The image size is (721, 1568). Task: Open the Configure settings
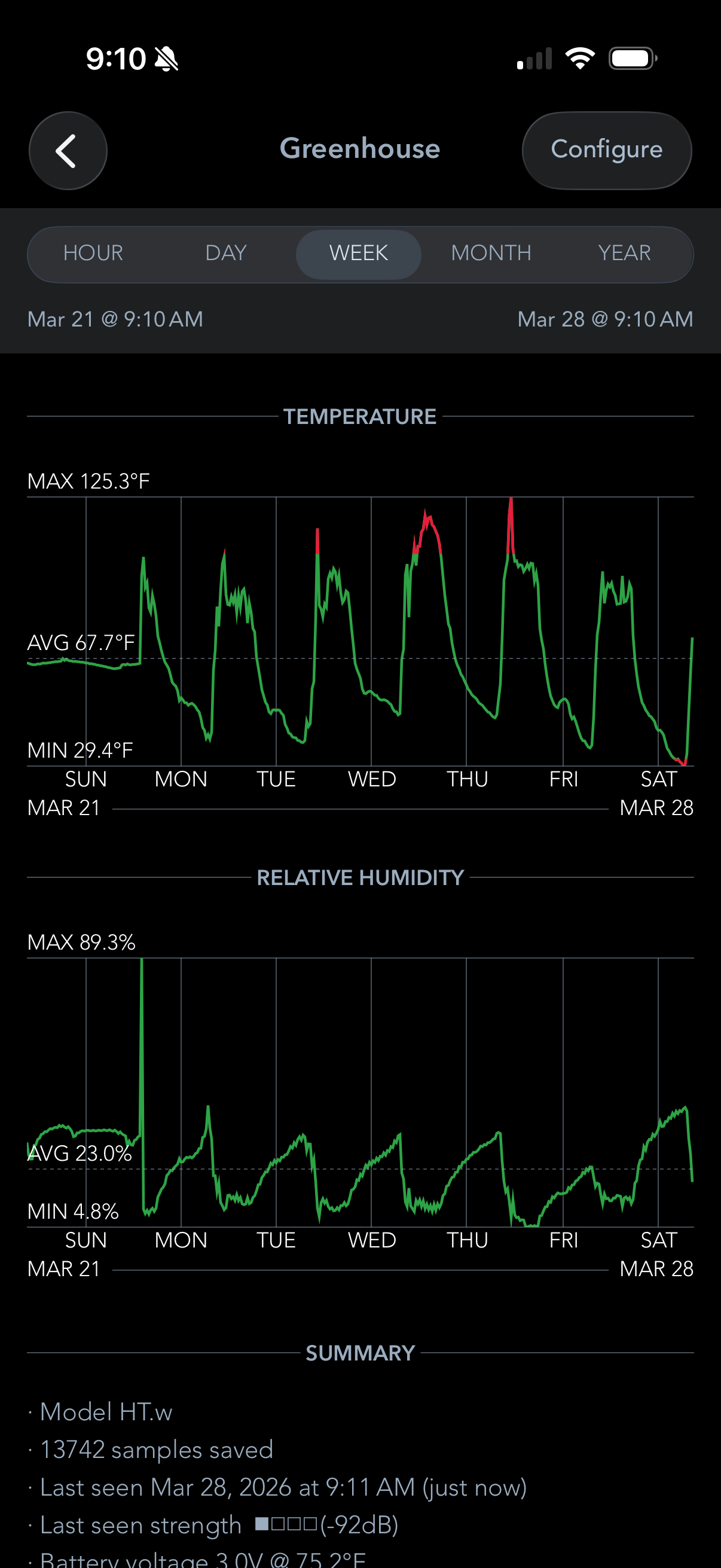[x=606, y=150]
